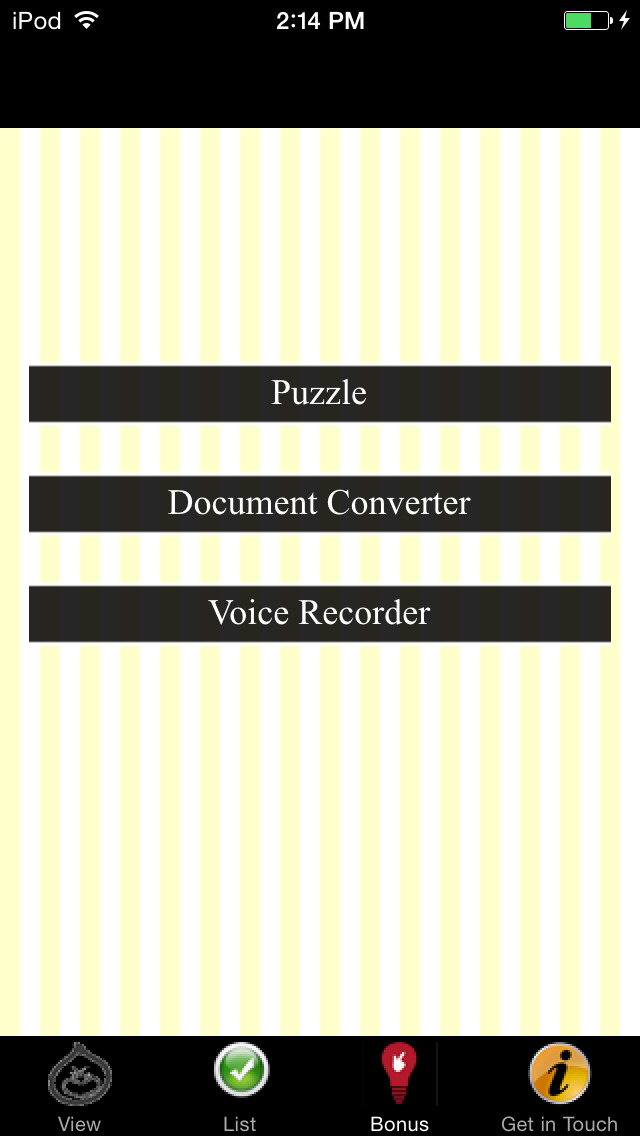Switch to the View tab

click(80, 1087)
